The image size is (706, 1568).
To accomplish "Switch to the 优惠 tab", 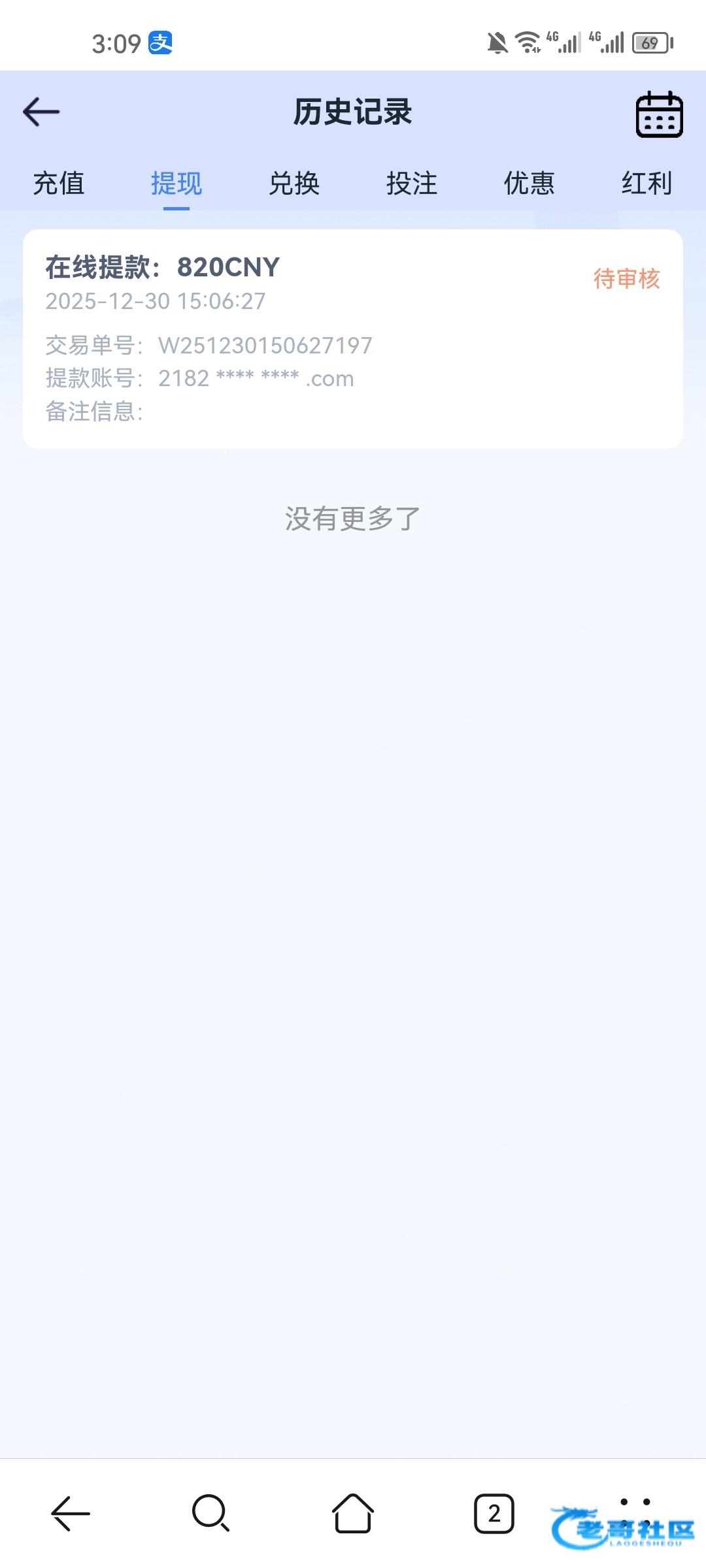I will click(529, 183).
